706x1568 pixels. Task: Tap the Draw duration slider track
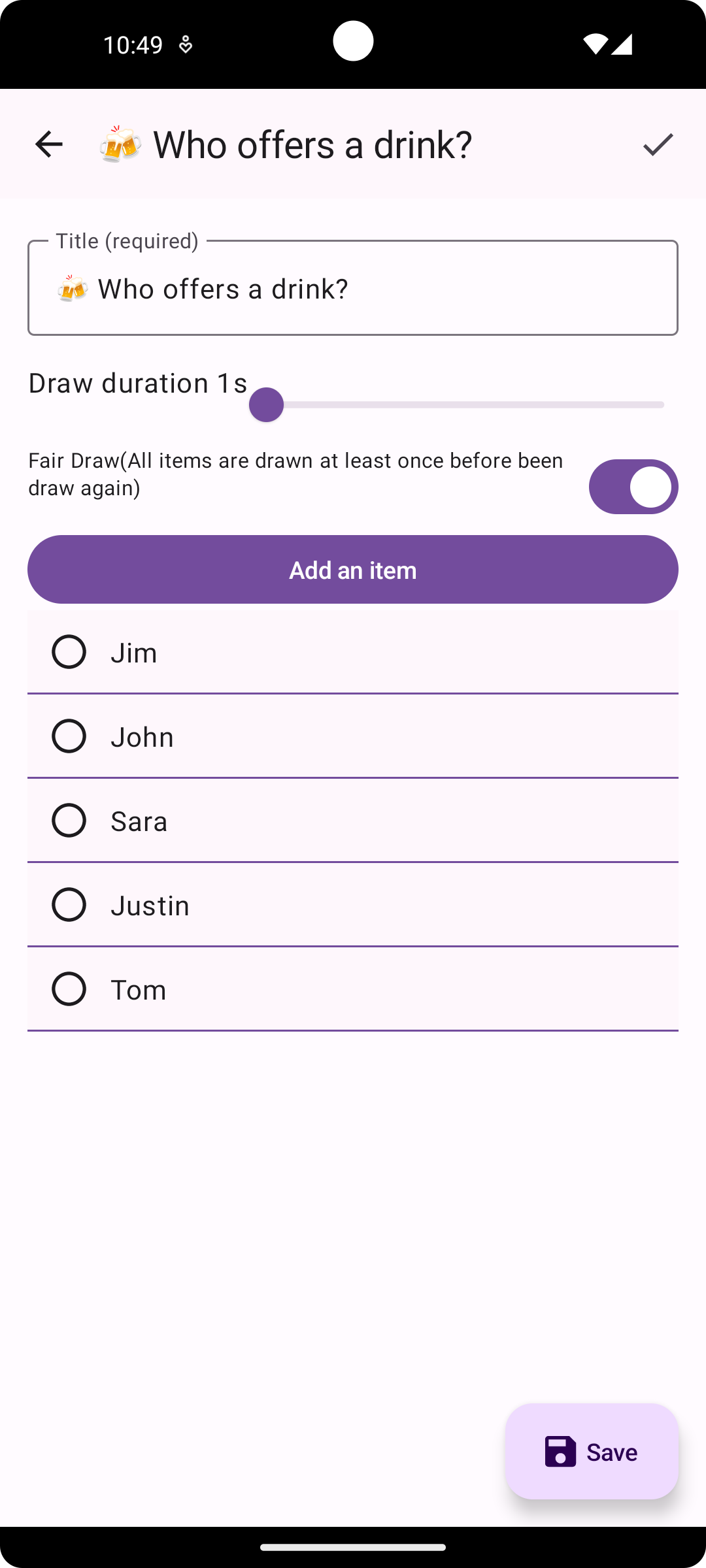(457, 405)
